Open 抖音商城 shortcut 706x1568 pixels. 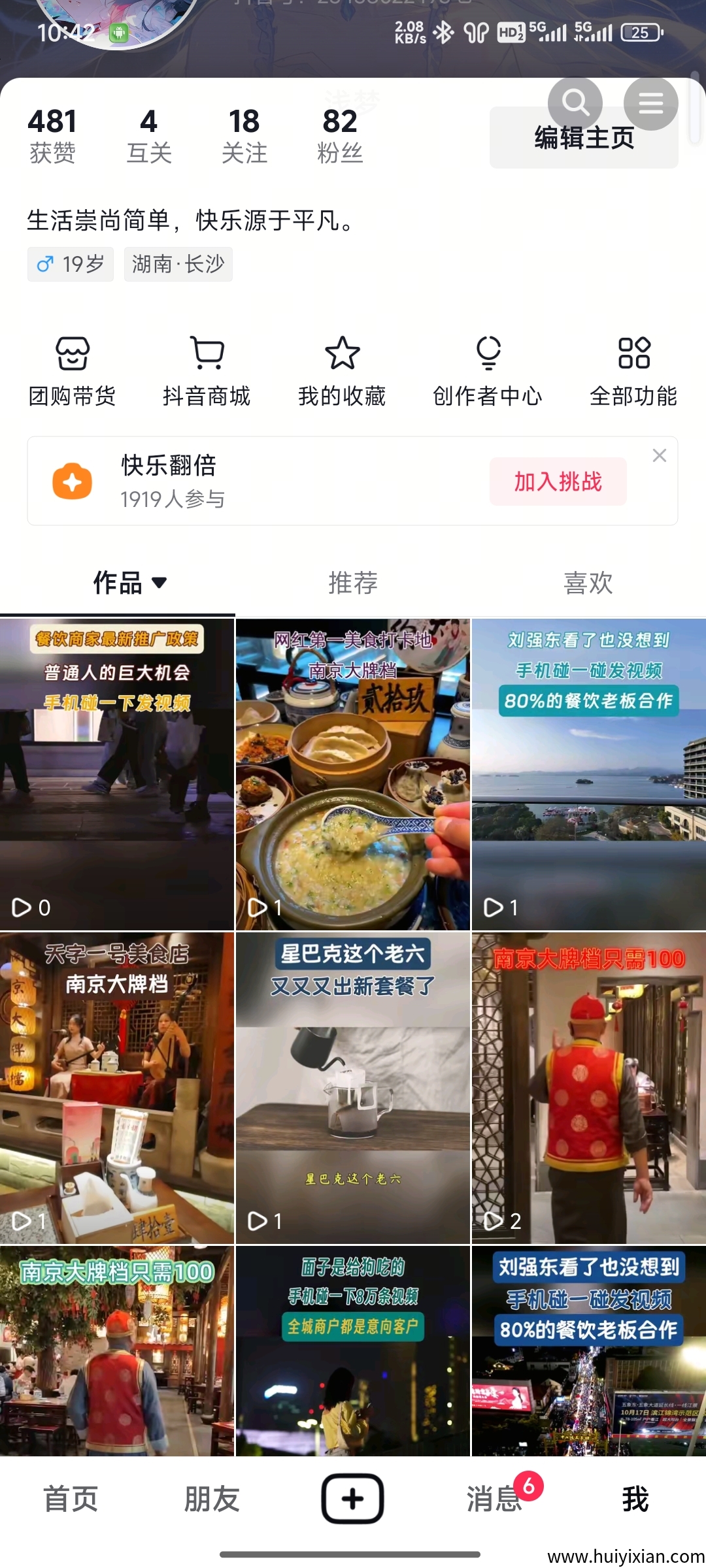207,370
